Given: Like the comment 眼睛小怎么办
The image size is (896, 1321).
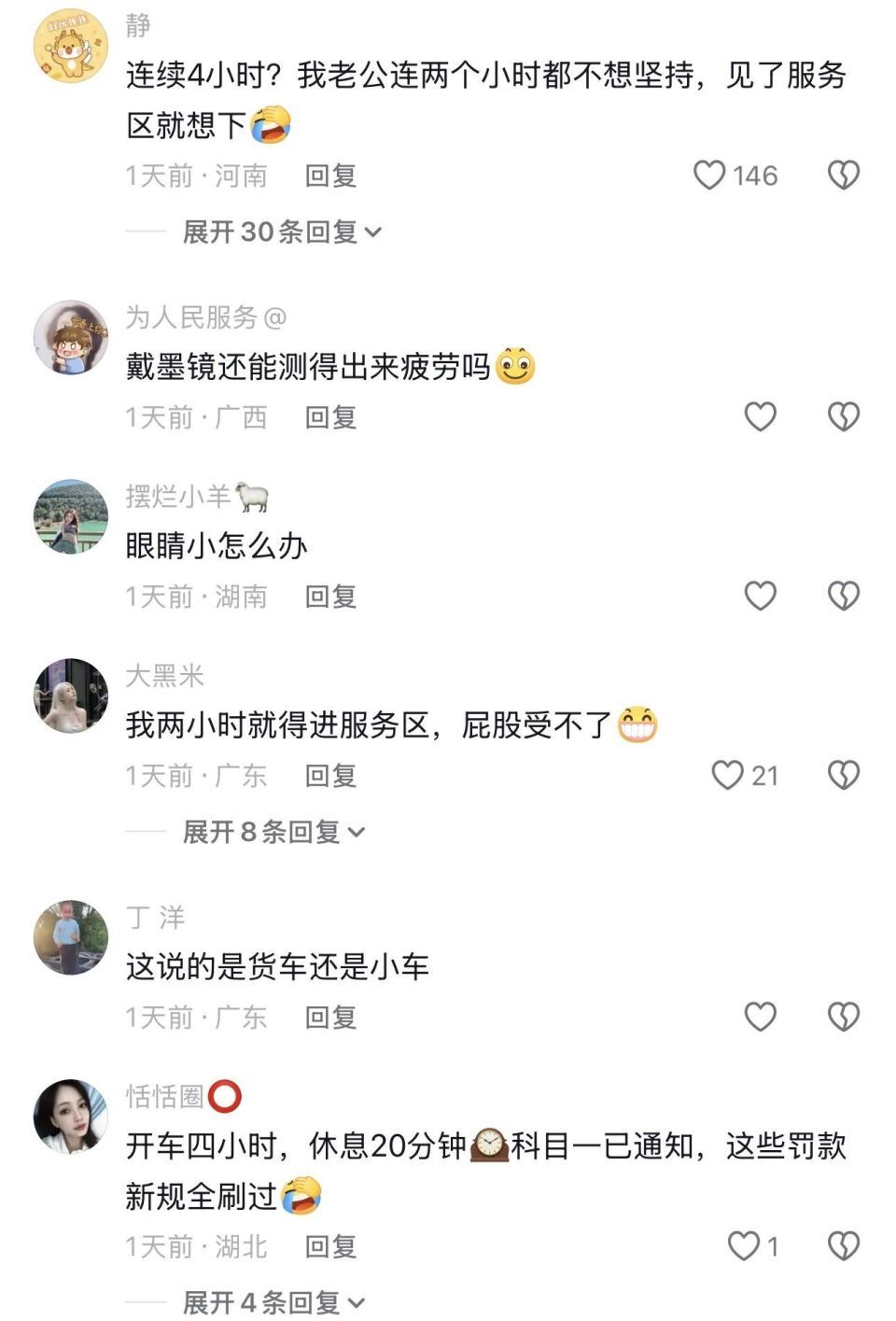Looking at the screenshot, I should click(760, 596).
